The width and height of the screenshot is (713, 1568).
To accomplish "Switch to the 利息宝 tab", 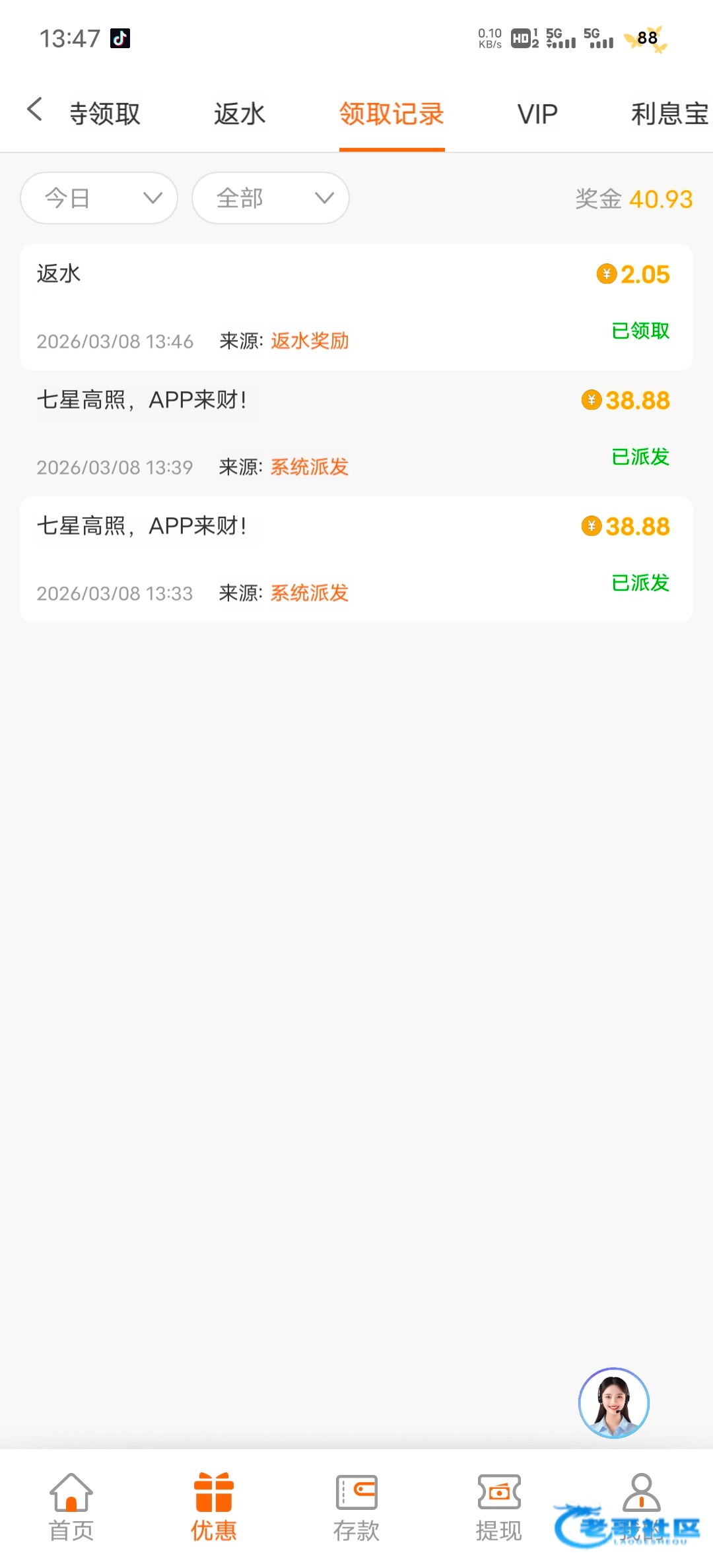I will (x=669, y=114).
